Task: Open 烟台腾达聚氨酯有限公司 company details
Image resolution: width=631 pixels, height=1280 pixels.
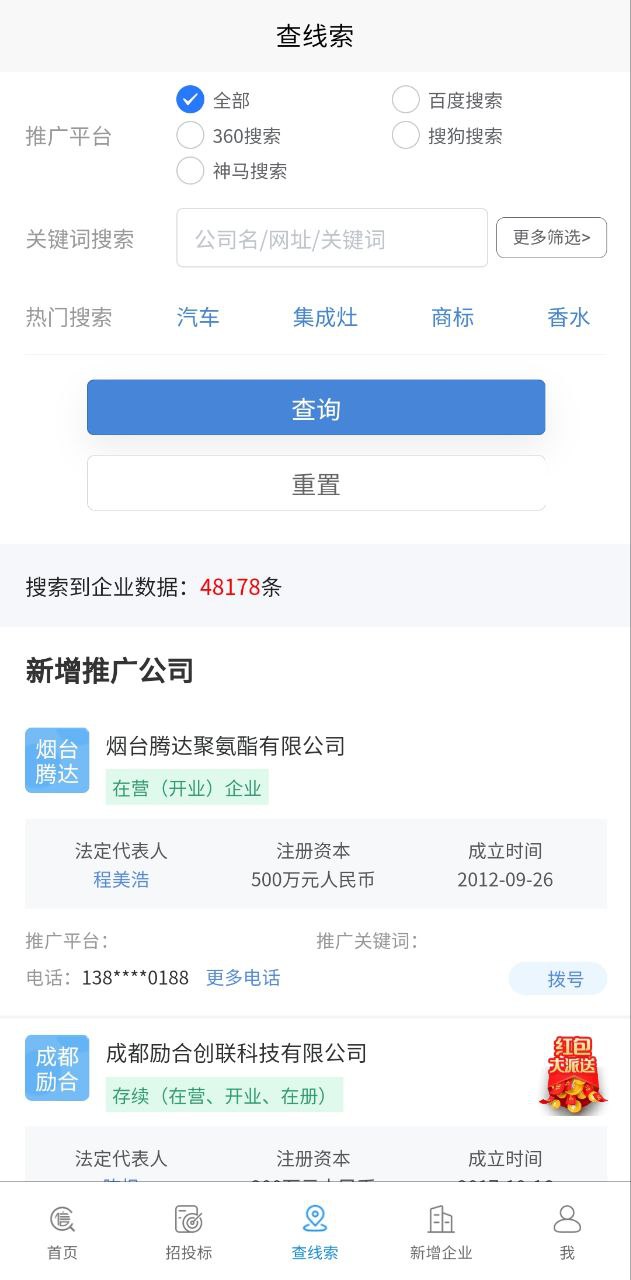Action: [225, 746]
